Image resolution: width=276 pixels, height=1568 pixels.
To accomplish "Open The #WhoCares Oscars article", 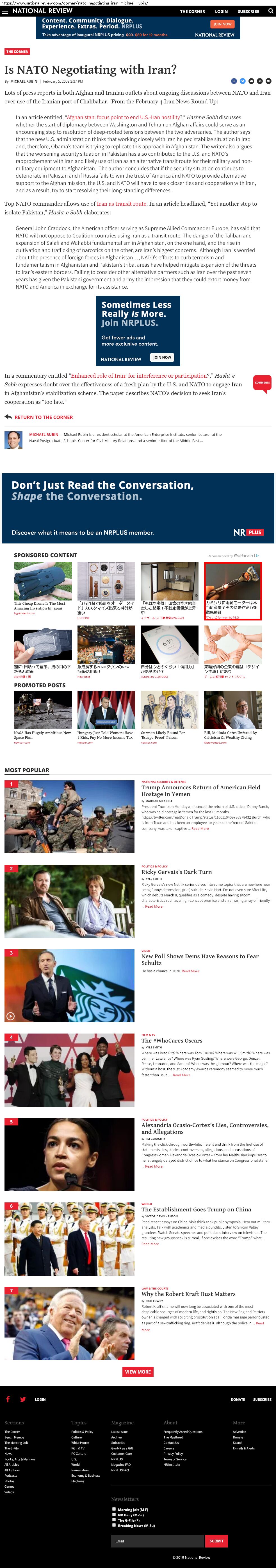I will click(x=163, y=1040).
